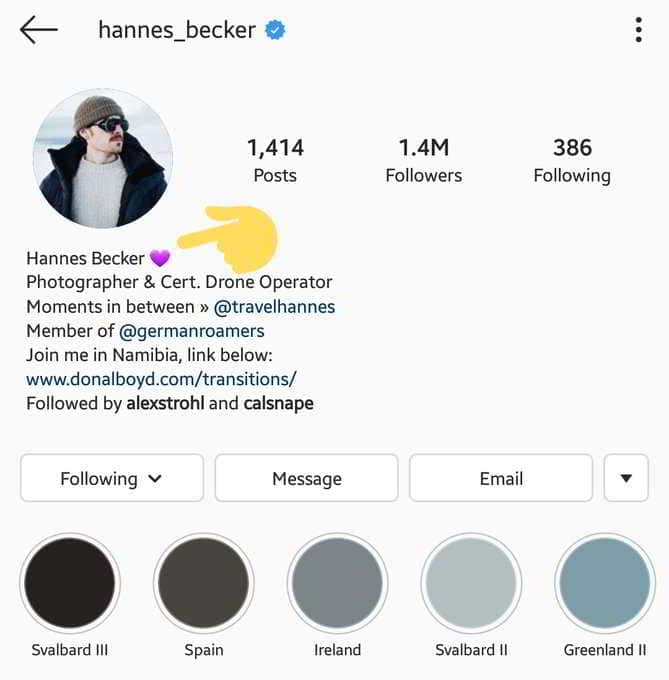The height and width of the screenshot is (680, 669).
Task: Open the Svalbard III story highlight
Action: [70, 584]
